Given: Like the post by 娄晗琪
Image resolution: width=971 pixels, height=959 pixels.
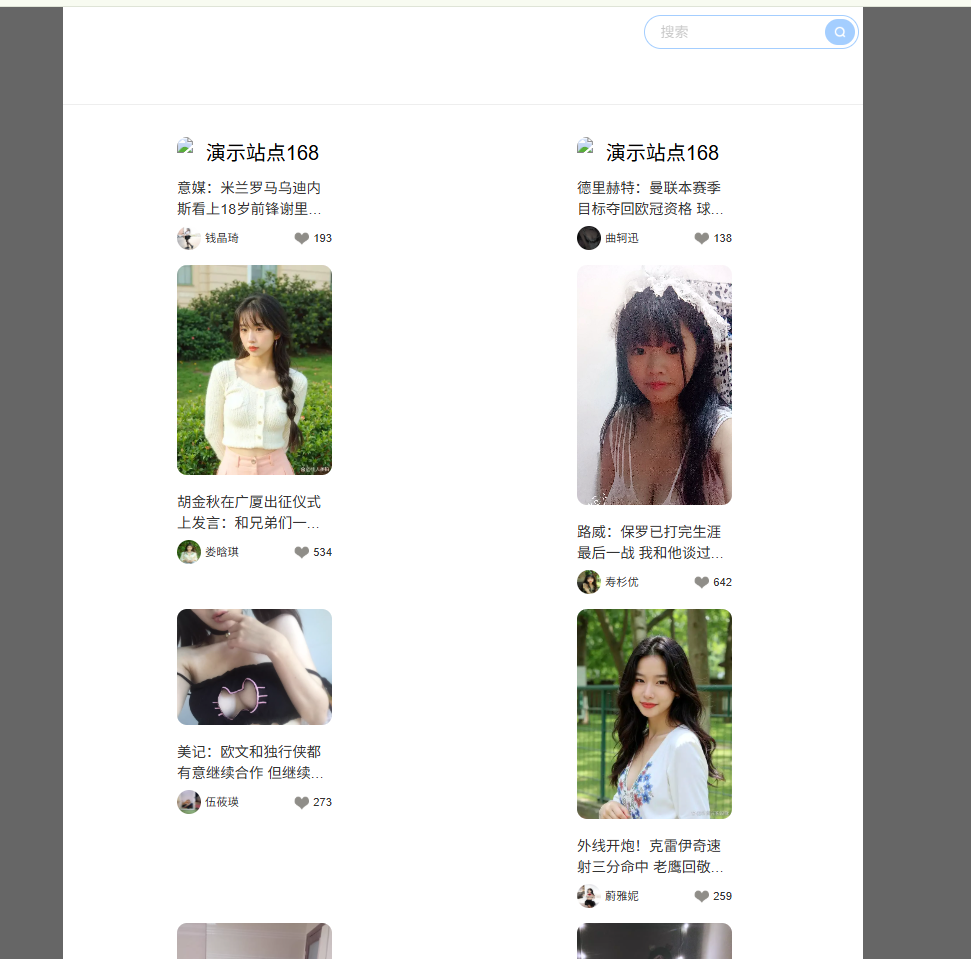Looking at the screenshot, I should coord(302,552).
